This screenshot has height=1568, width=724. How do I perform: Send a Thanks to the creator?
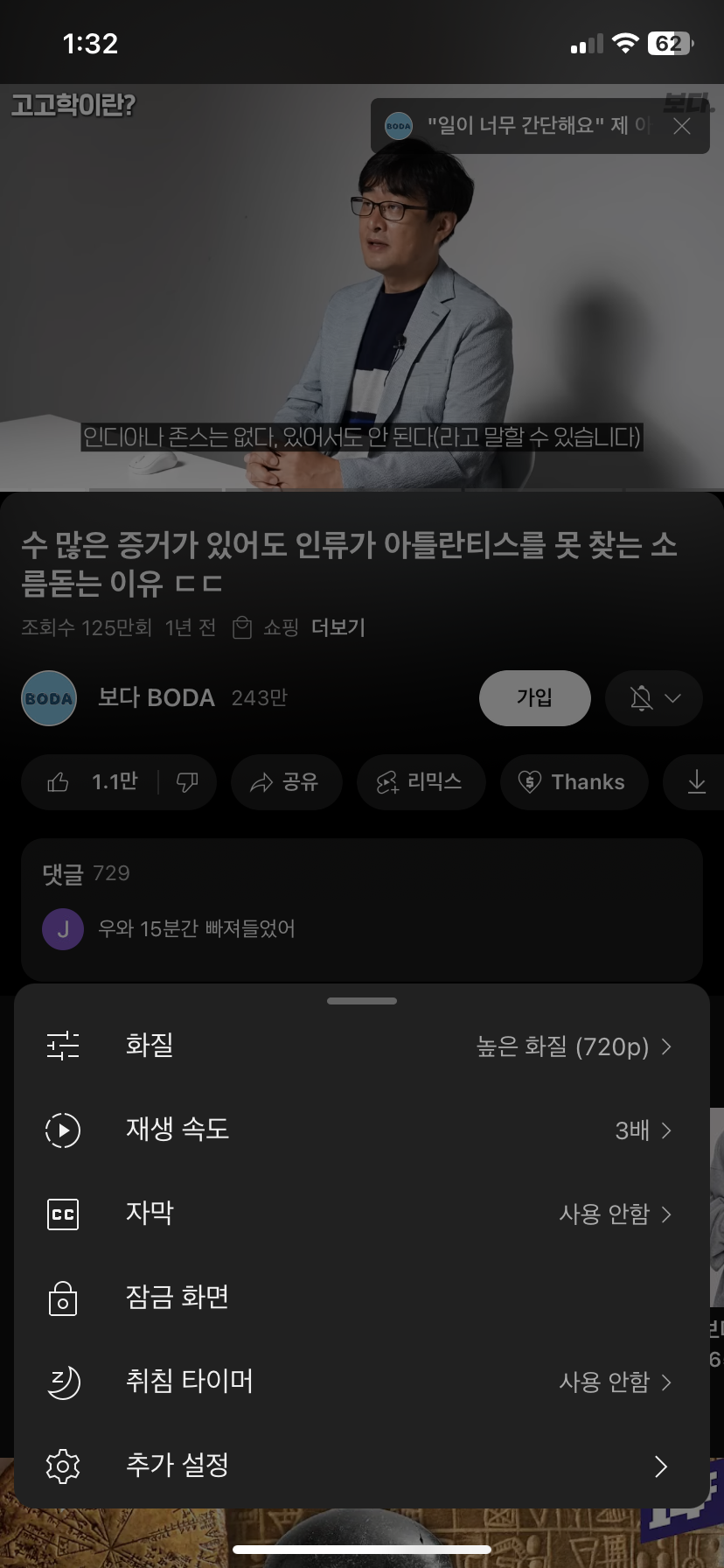(574, 782)
